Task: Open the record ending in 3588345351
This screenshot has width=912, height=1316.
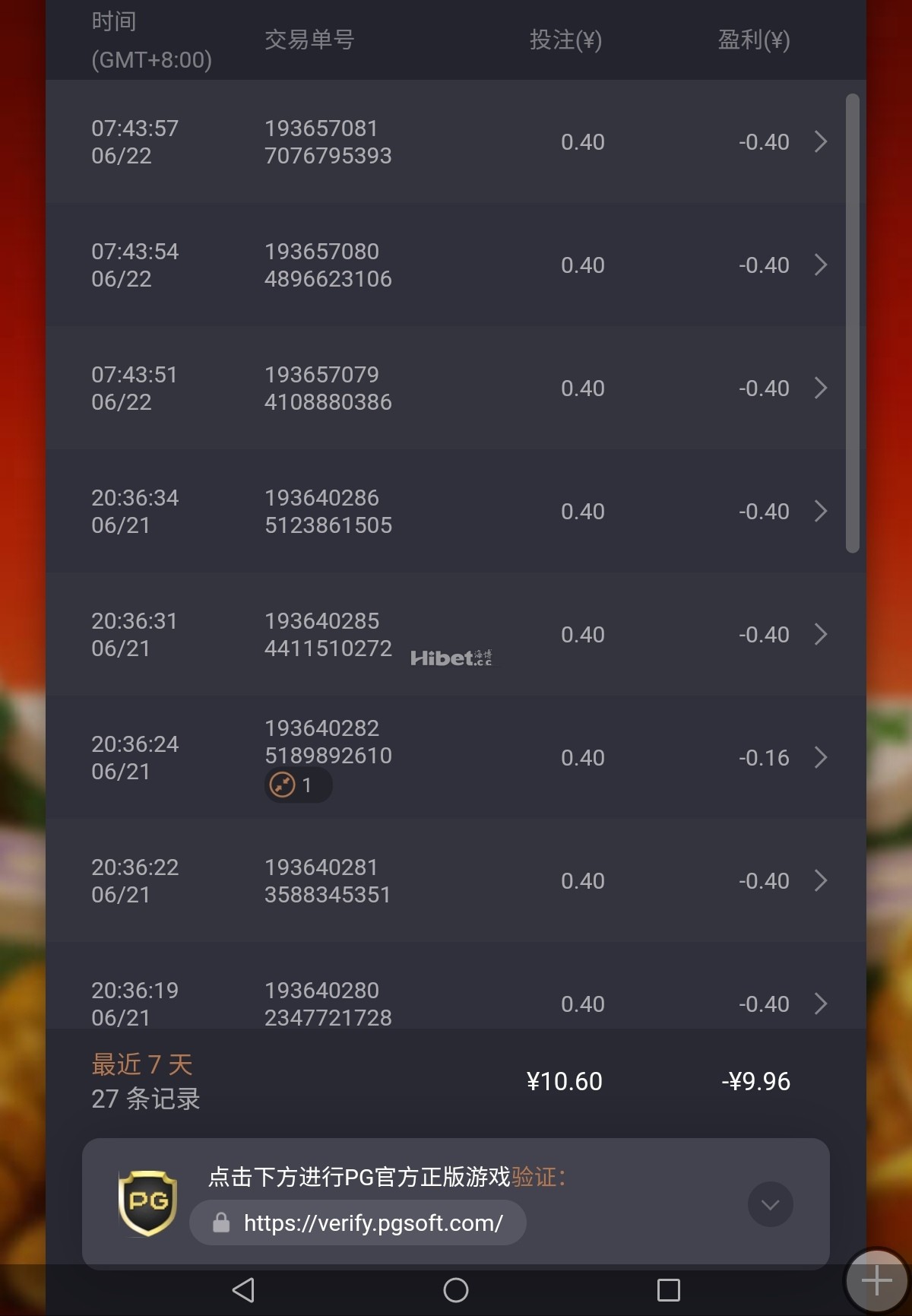Action: tap(820, 880)
